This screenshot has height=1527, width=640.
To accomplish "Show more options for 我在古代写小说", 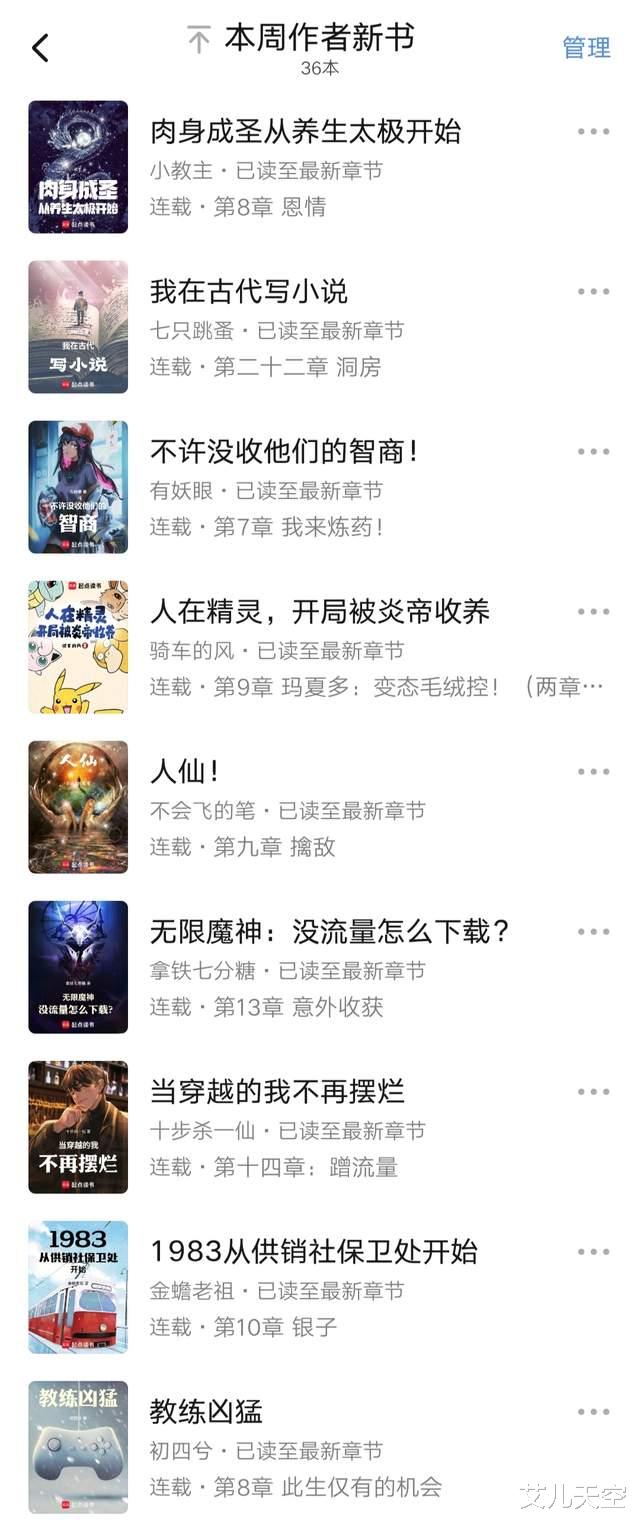I will tap(593, 291).
